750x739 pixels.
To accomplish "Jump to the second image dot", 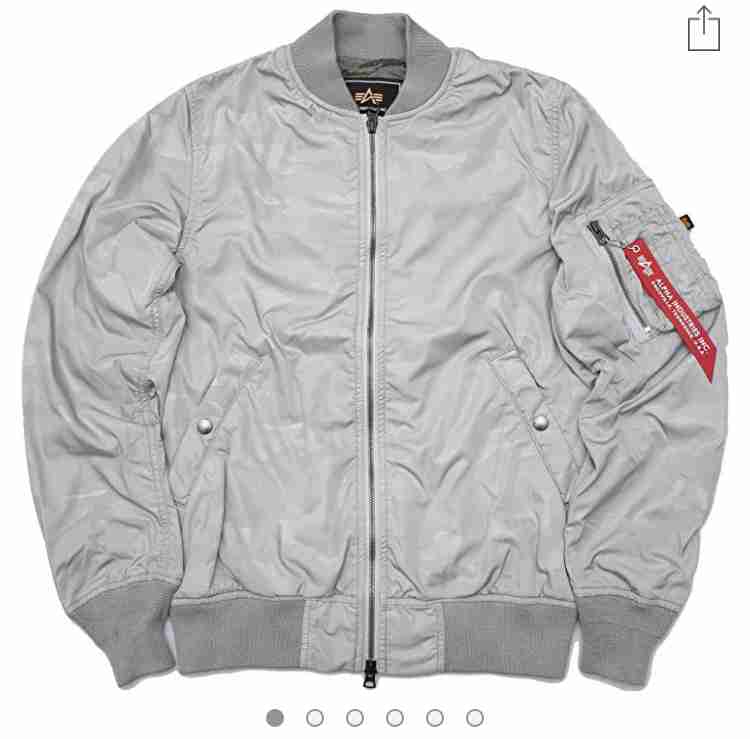I will 315,717.
